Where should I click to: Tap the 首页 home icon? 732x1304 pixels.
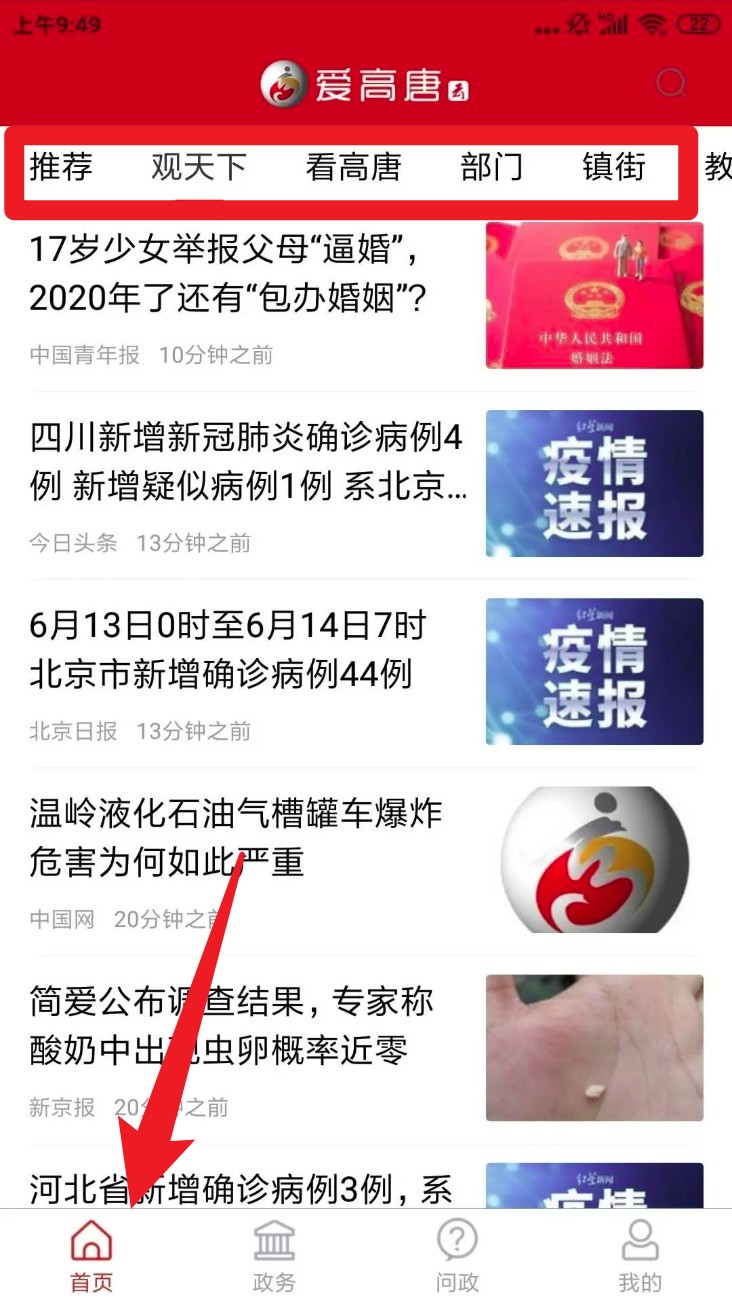click(88, 1250)
